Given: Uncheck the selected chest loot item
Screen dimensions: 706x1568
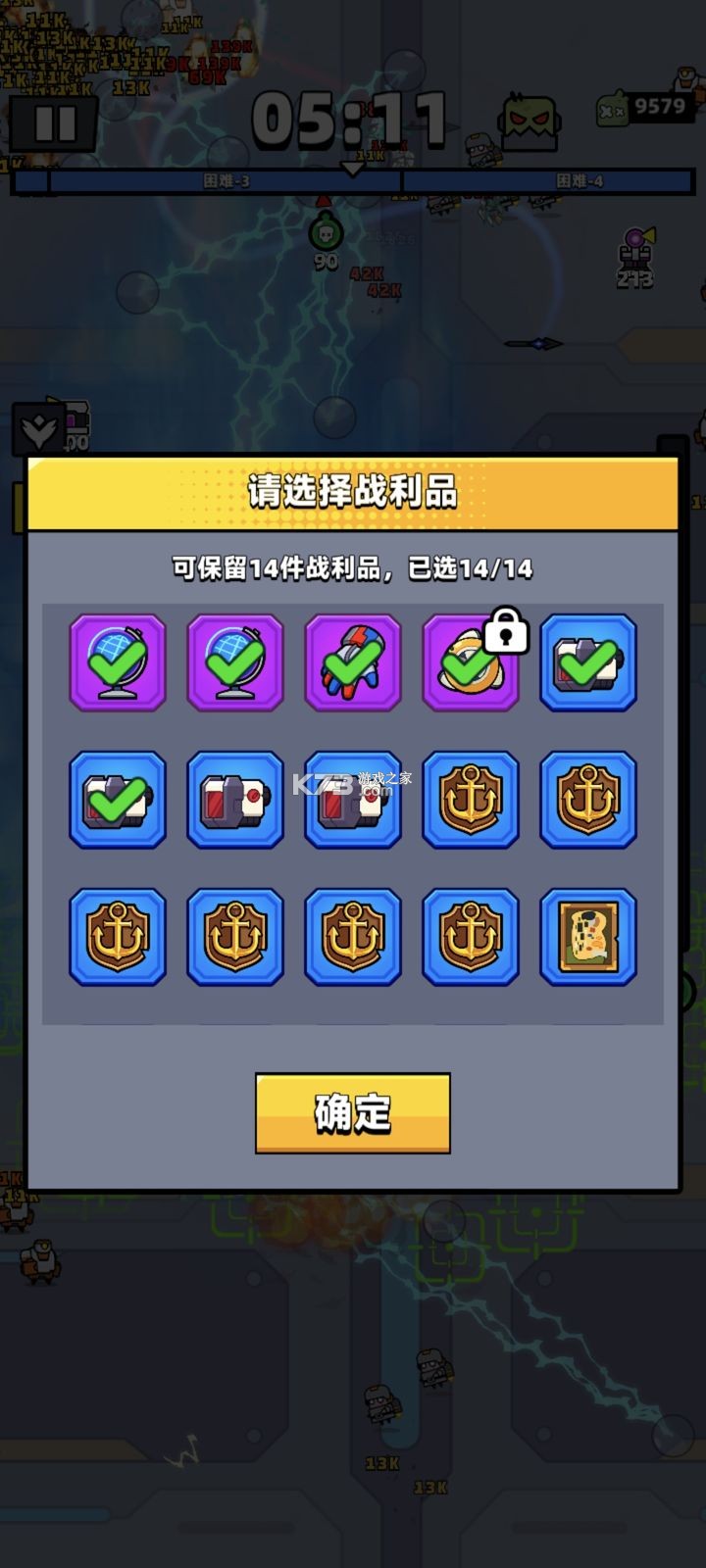Looking at the screenshot, I should click(x=588, y=661).
